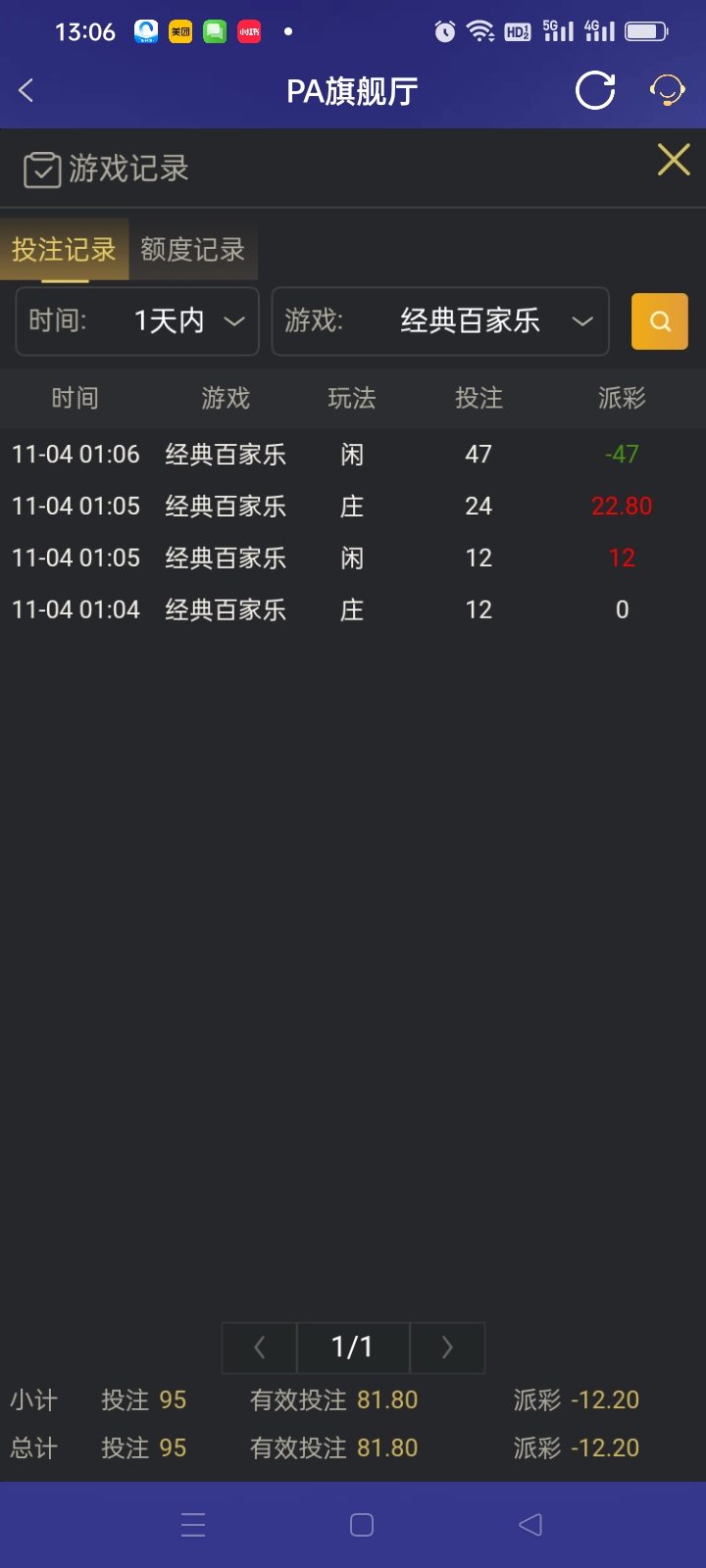The width and height of the screenshot is (706, 1568).
Task: Select the 11-04 01:06 闲 bet record
Action: click(x=353, y=454)
